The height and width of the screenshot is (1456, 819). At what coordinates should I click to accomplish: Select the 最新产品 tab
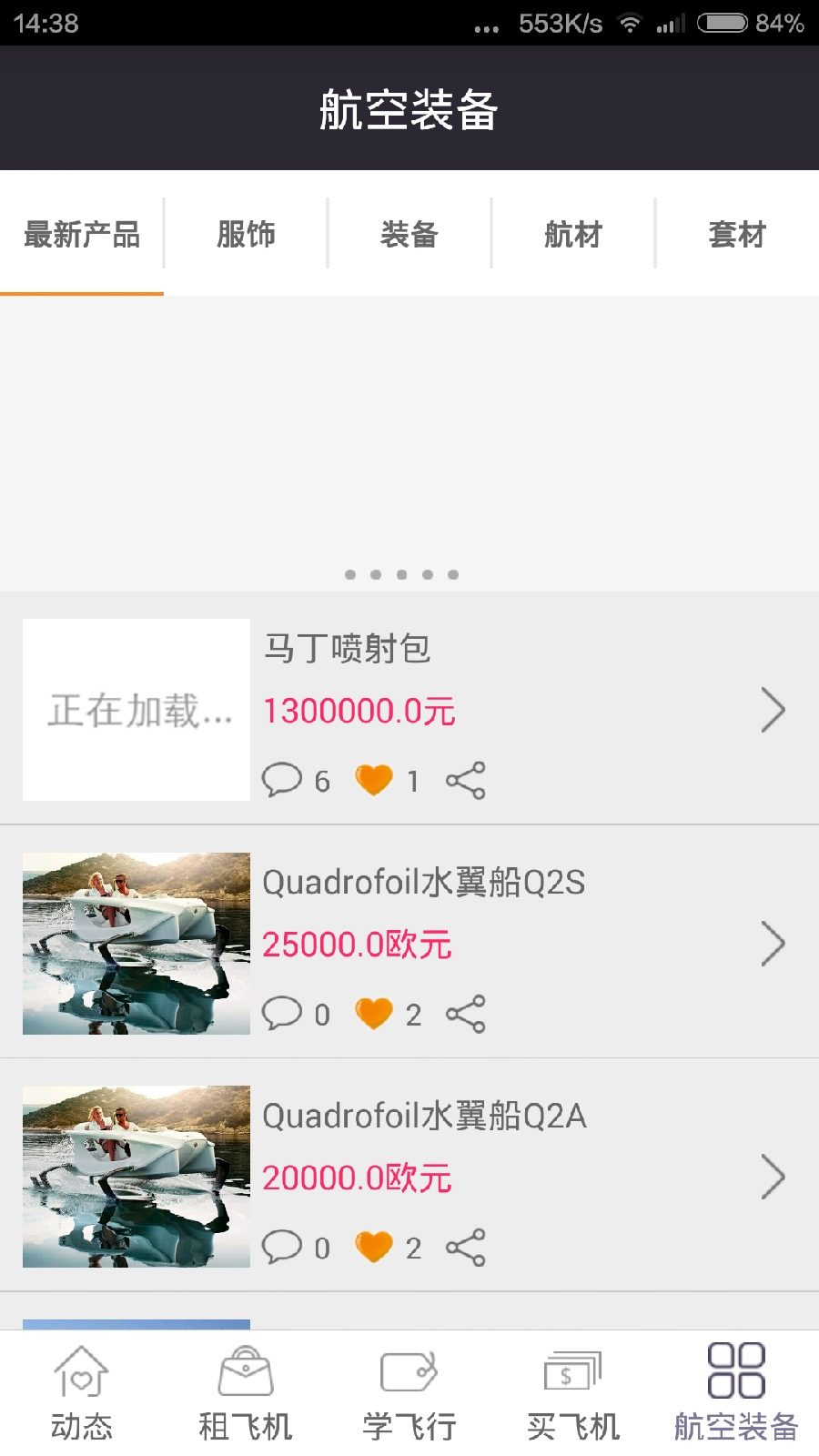pyautogui.click(x=82, y=234)
